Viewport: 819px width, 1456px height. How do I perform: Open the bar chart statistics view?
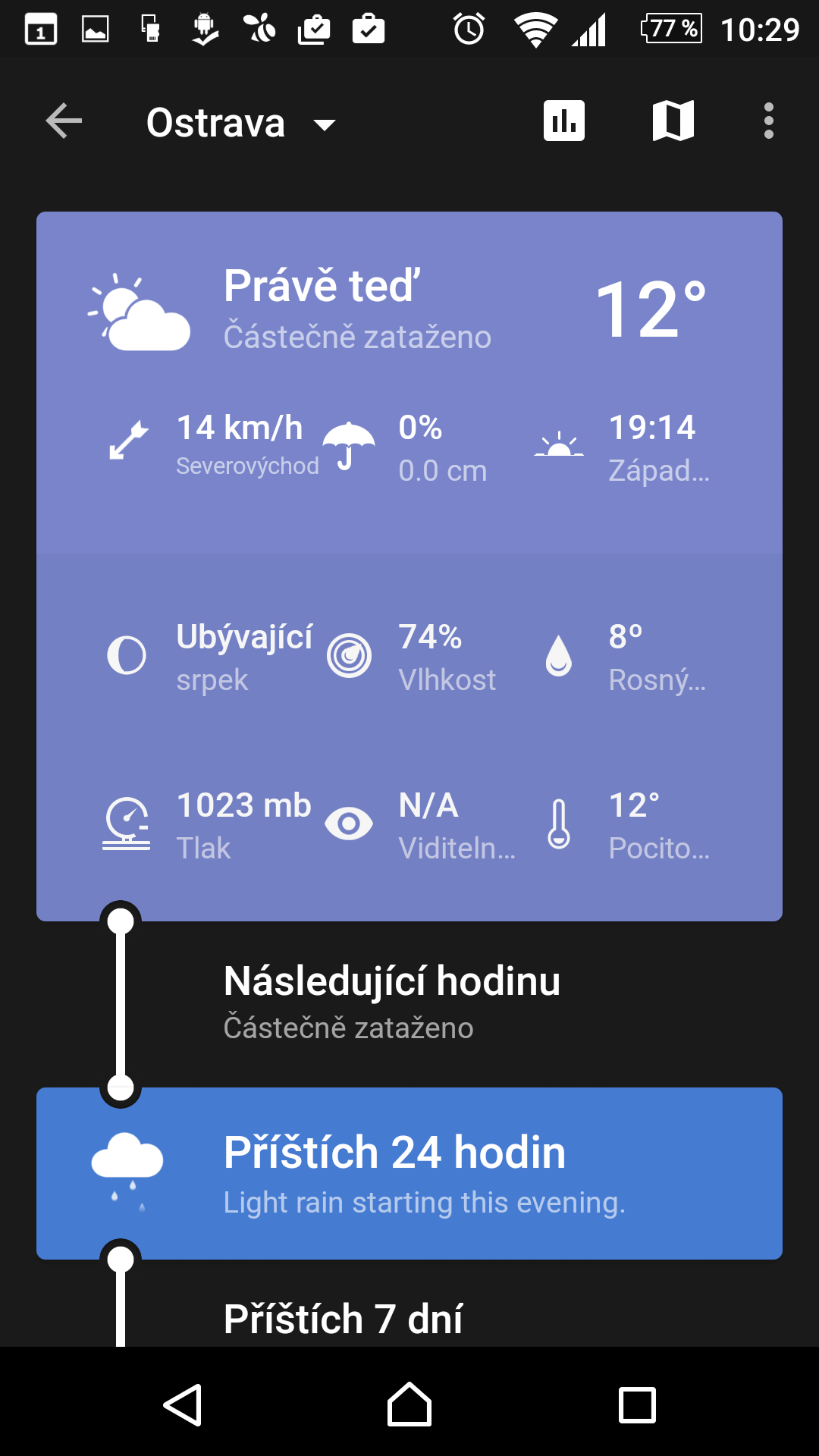(x=564, y=121)
